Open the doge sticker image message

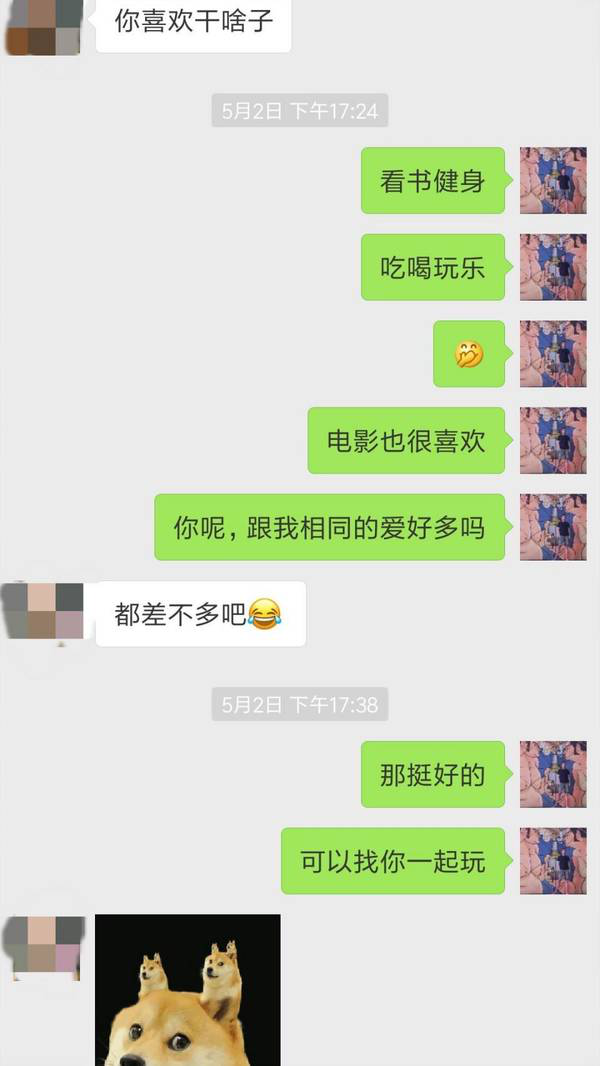188,988
